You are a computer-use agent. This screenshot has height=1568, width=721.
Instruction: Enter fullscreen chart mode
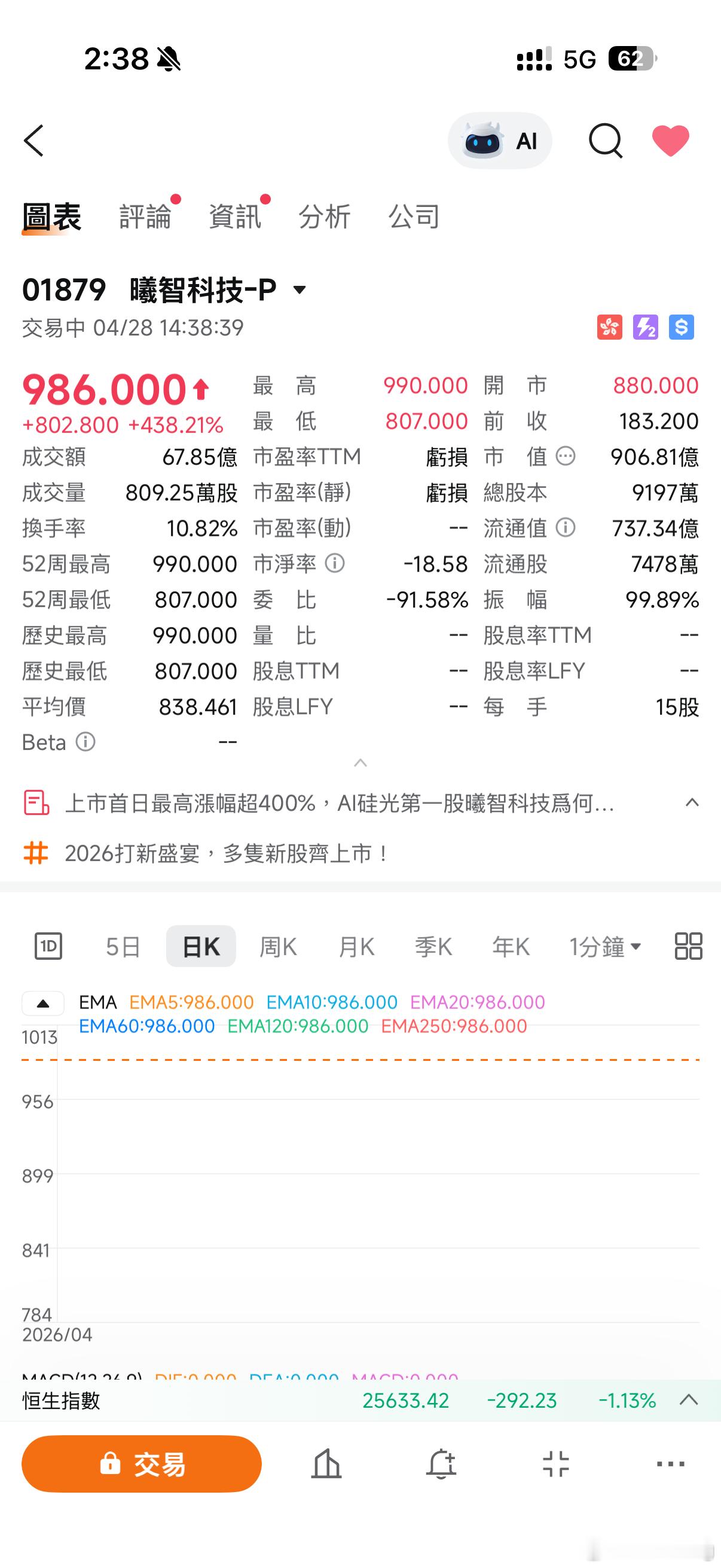[x=554, y=1463]
